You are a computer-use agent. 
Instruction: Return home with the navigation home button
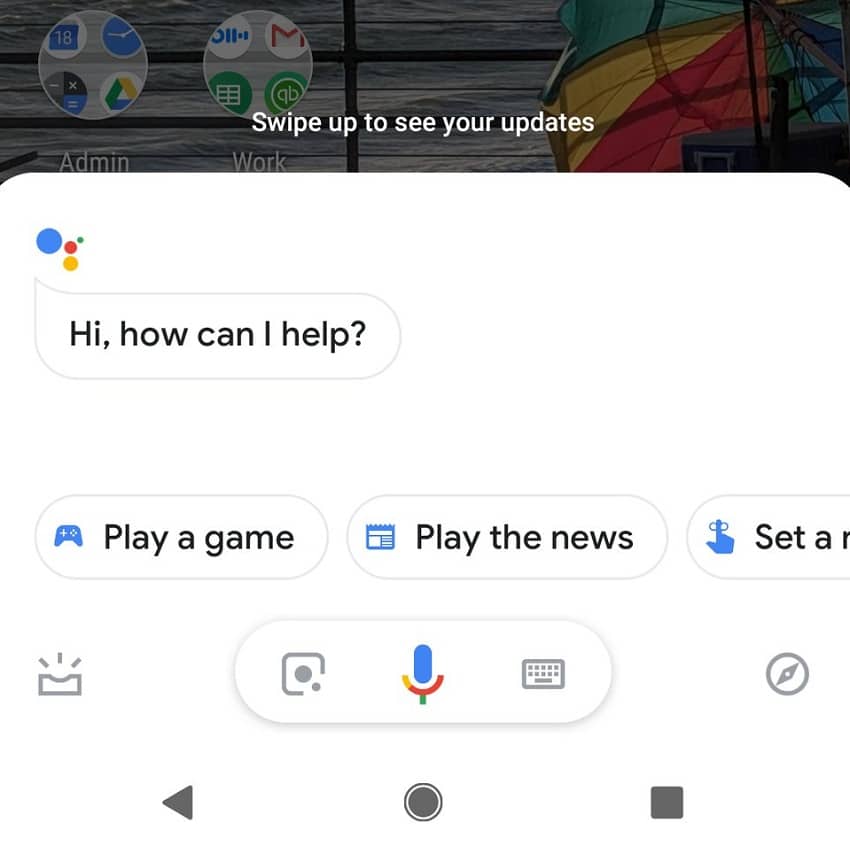(x=423, y=802)
